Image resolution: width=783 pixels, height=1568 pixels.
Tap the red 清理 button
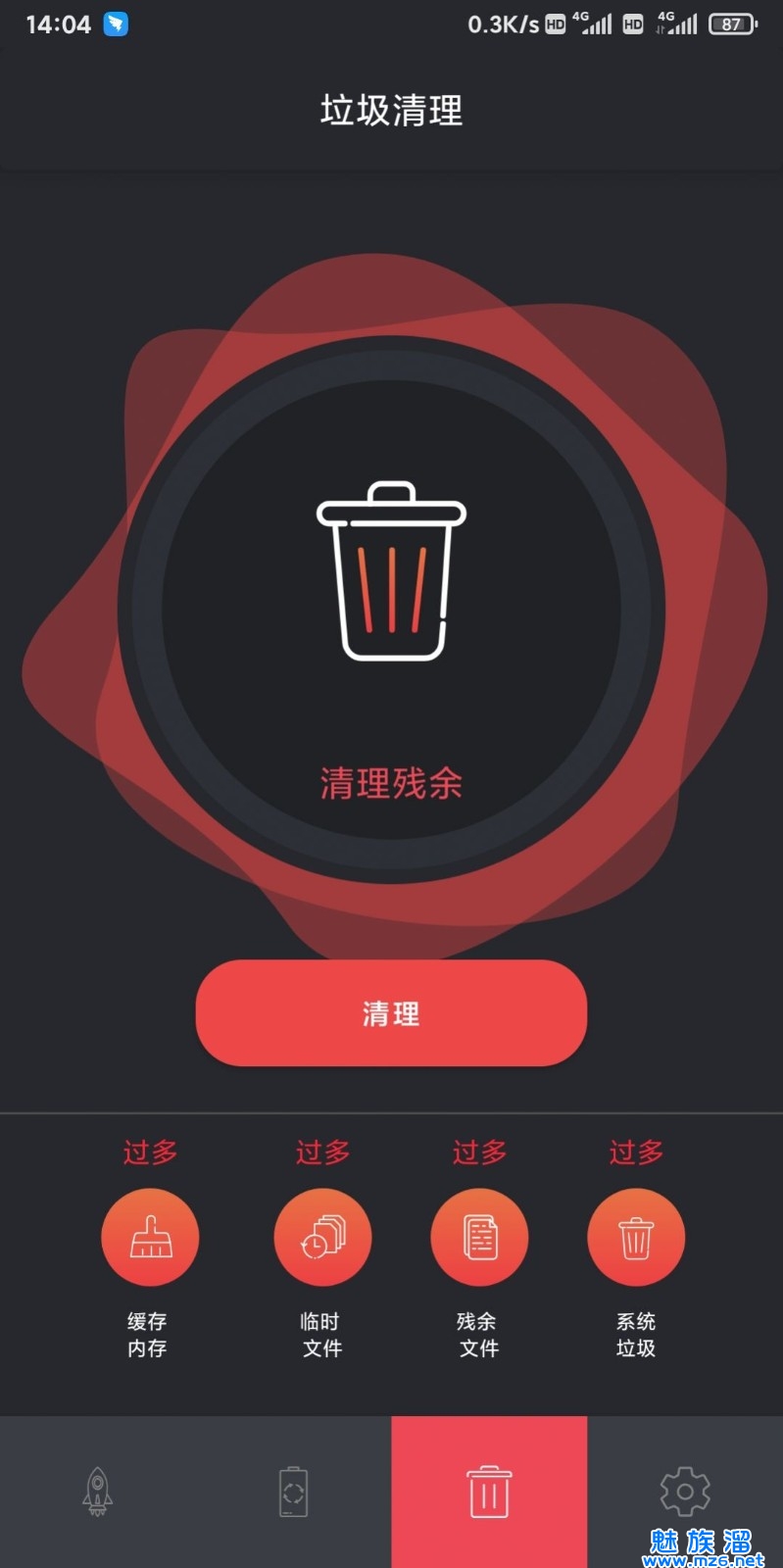pyautogui.click(x=391, y=1012)
